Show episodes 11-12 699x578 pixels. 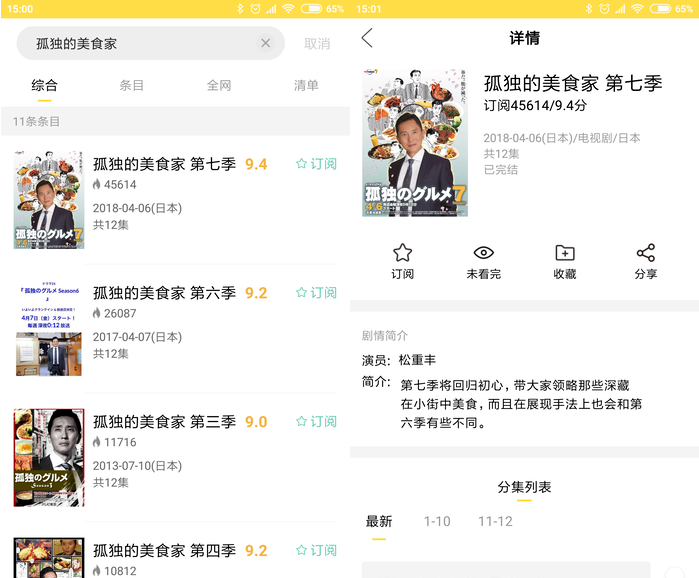point(495,522)
